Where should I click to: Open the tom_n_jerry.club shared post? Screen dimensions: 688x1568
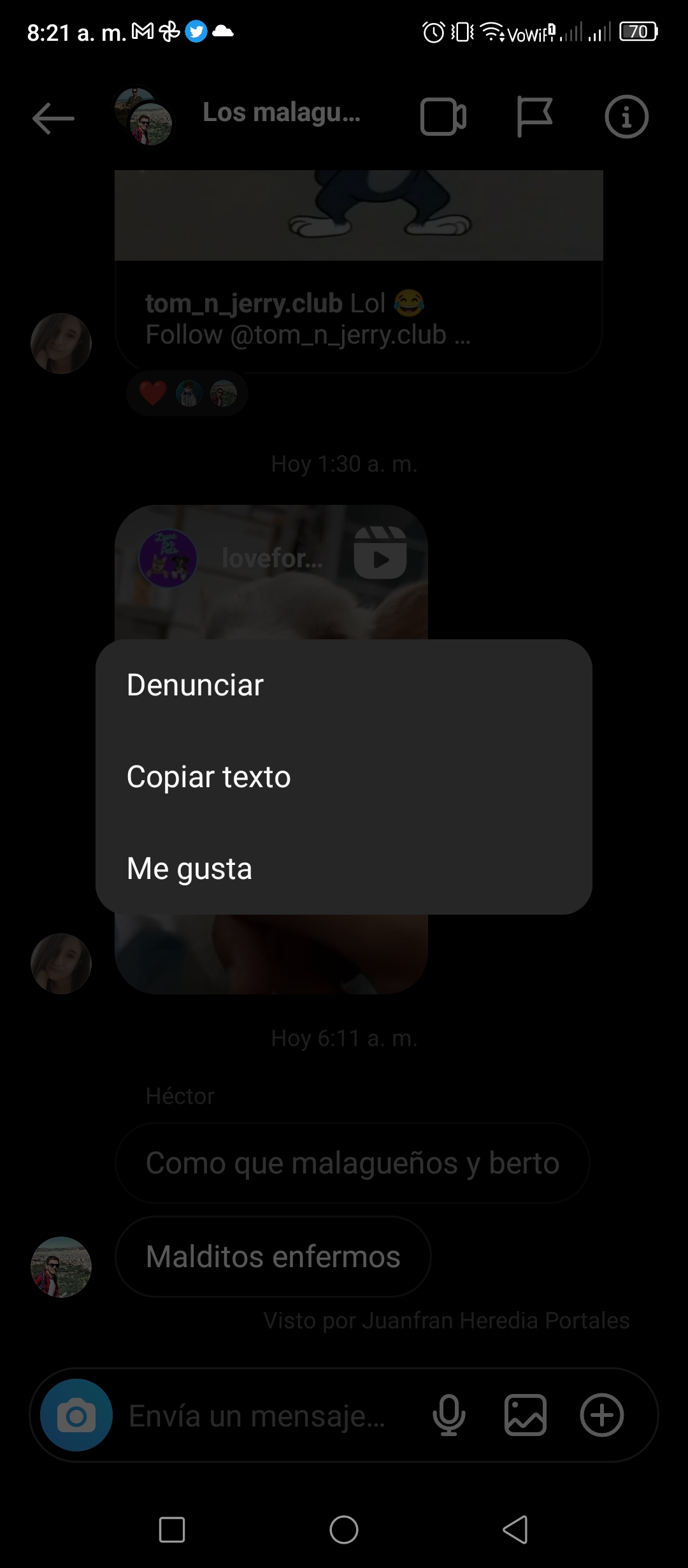pos(359,271)
